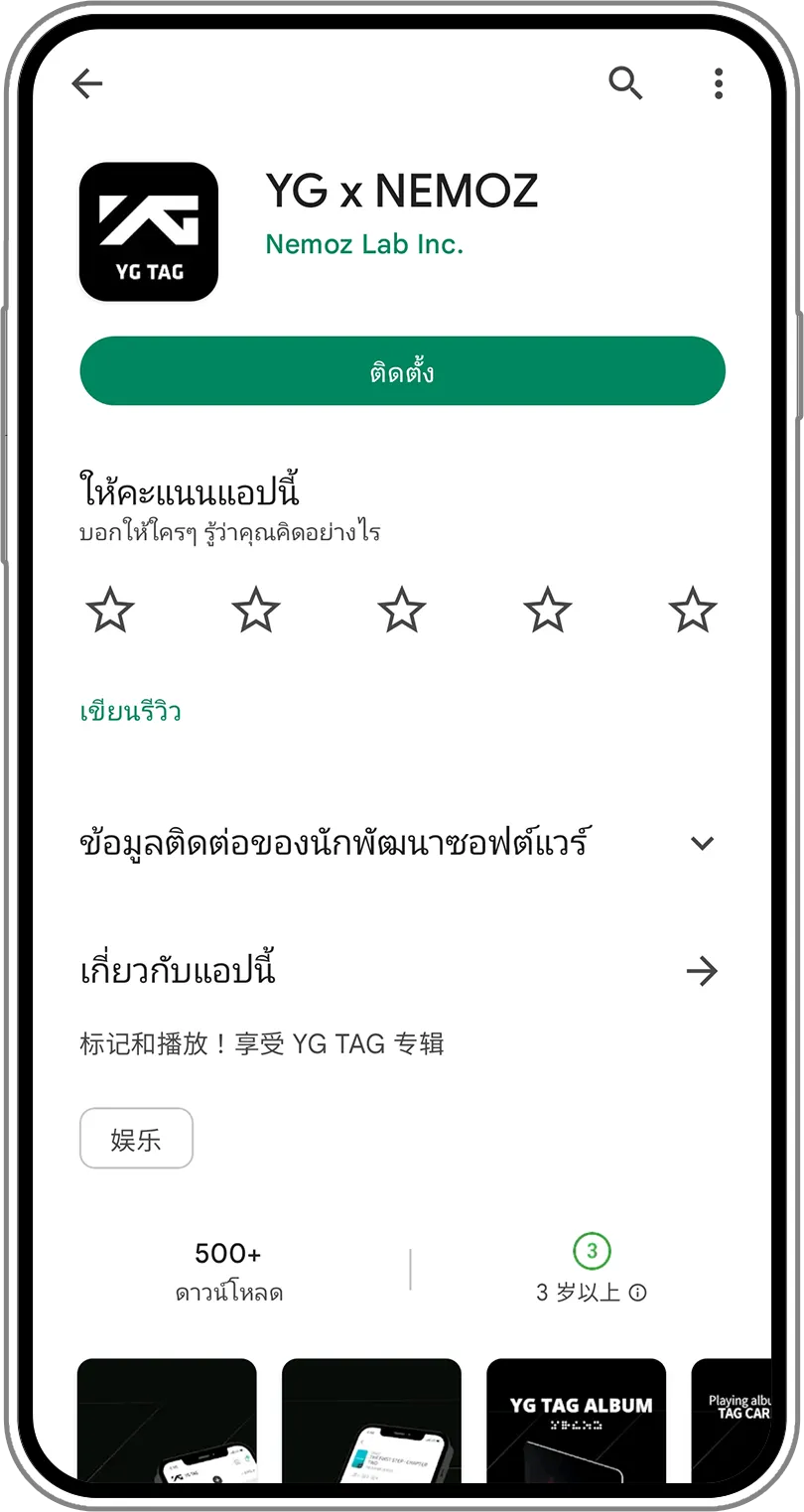
Task: Open the Nemoz Lab Inc. developer page
Action: (364, 243)
